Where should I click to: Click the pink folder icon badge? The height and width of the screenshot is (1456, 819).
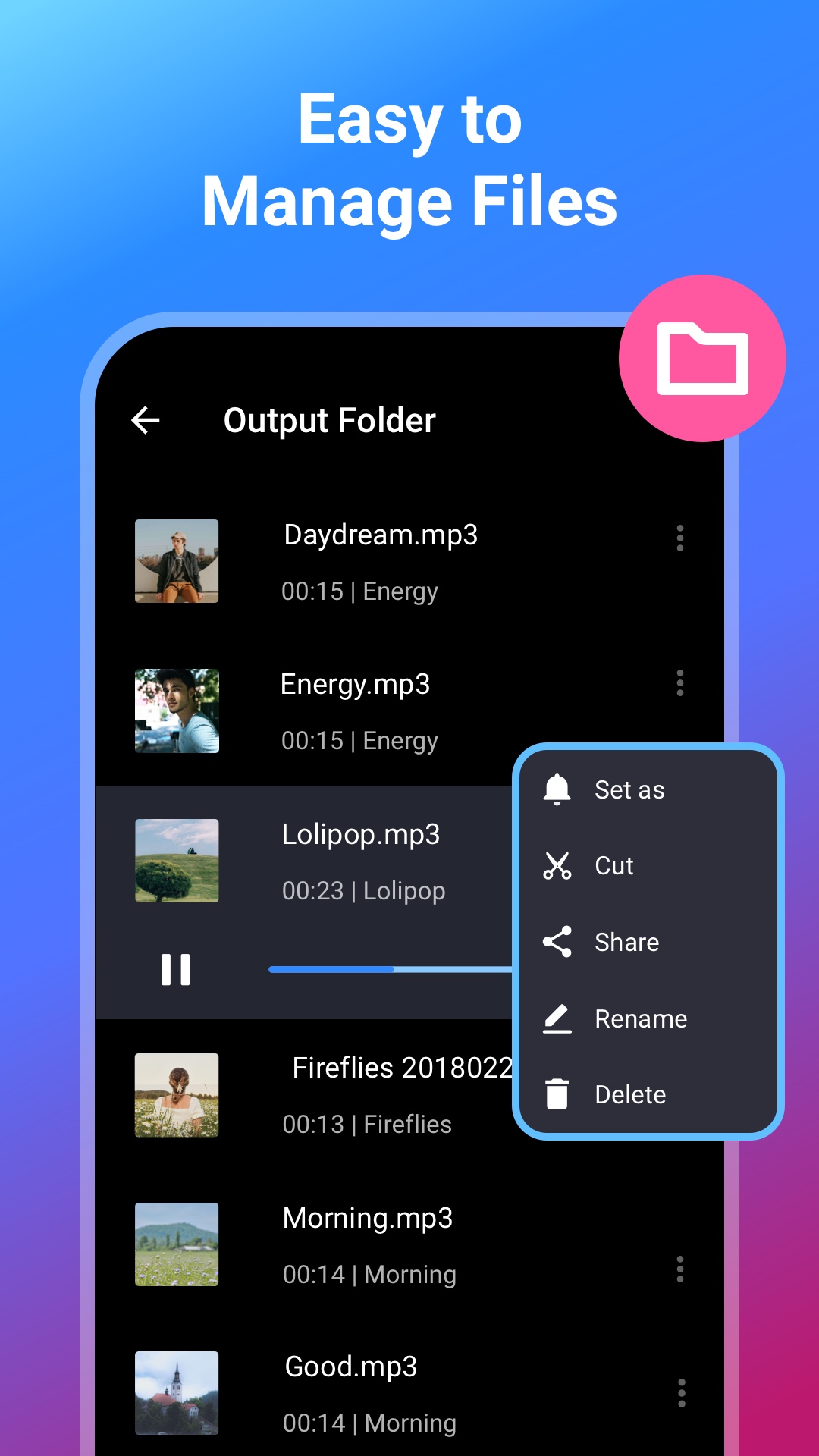701,359
